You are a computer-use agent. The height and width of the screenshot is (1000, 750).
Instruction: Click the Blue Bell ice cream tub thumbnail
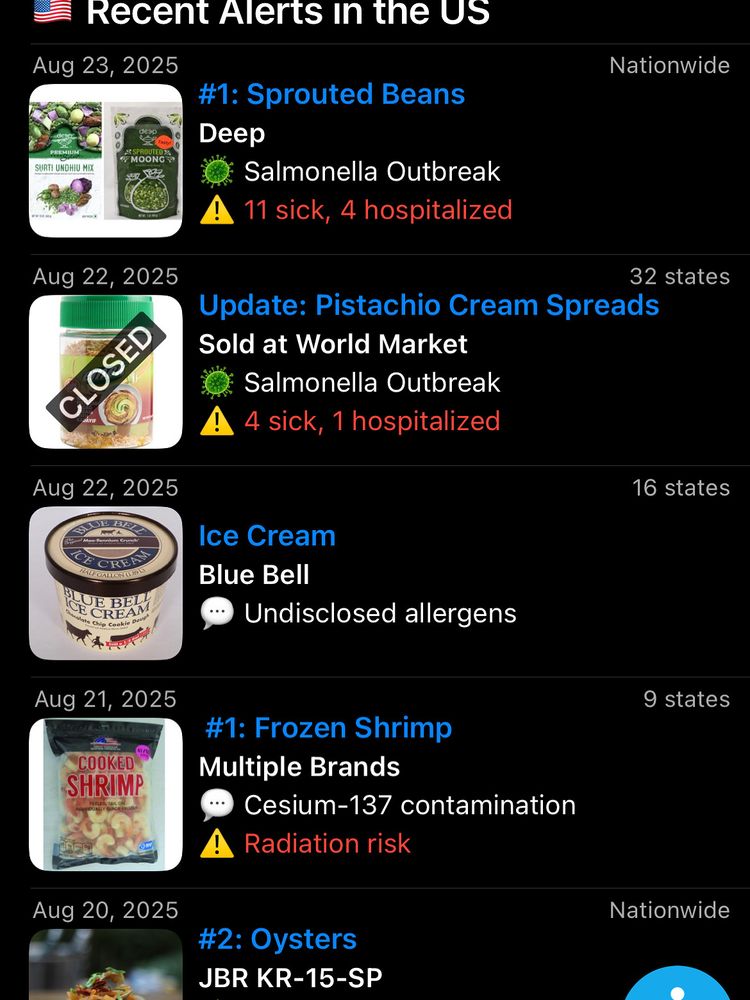105,583
